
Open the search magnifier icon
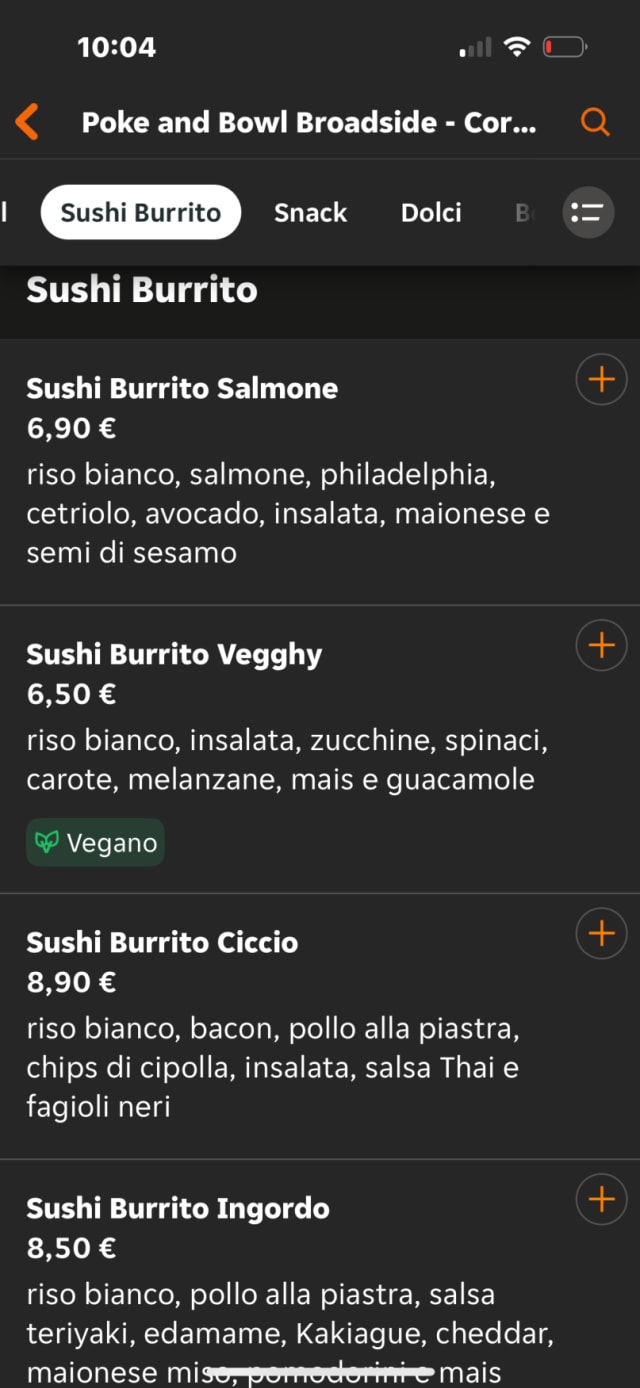point(595,122)
